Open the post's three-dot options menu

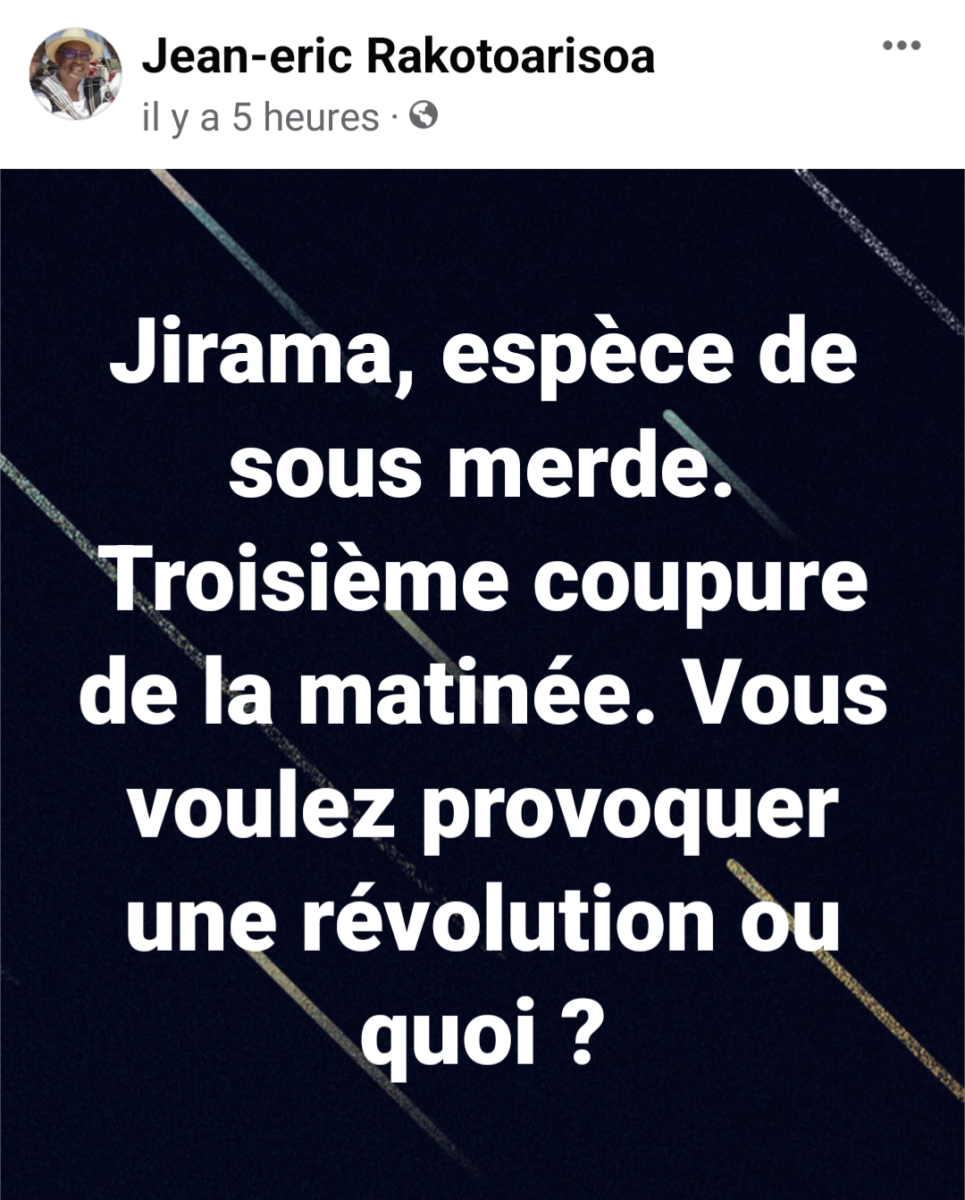(x=902, y=46)
